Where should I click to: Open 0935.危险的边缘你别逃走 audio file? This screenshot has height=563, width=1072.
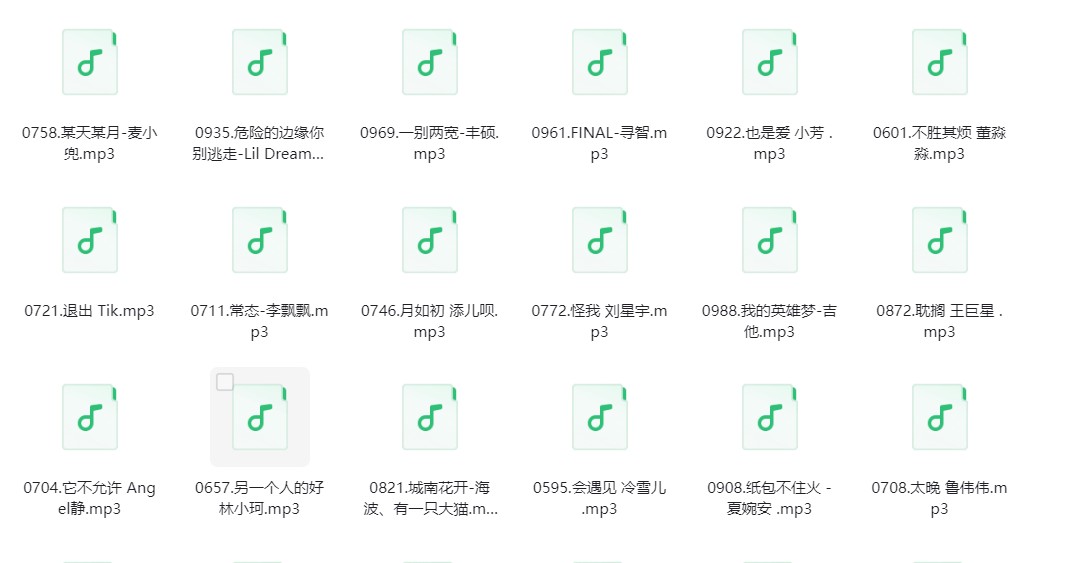point(260,62)
